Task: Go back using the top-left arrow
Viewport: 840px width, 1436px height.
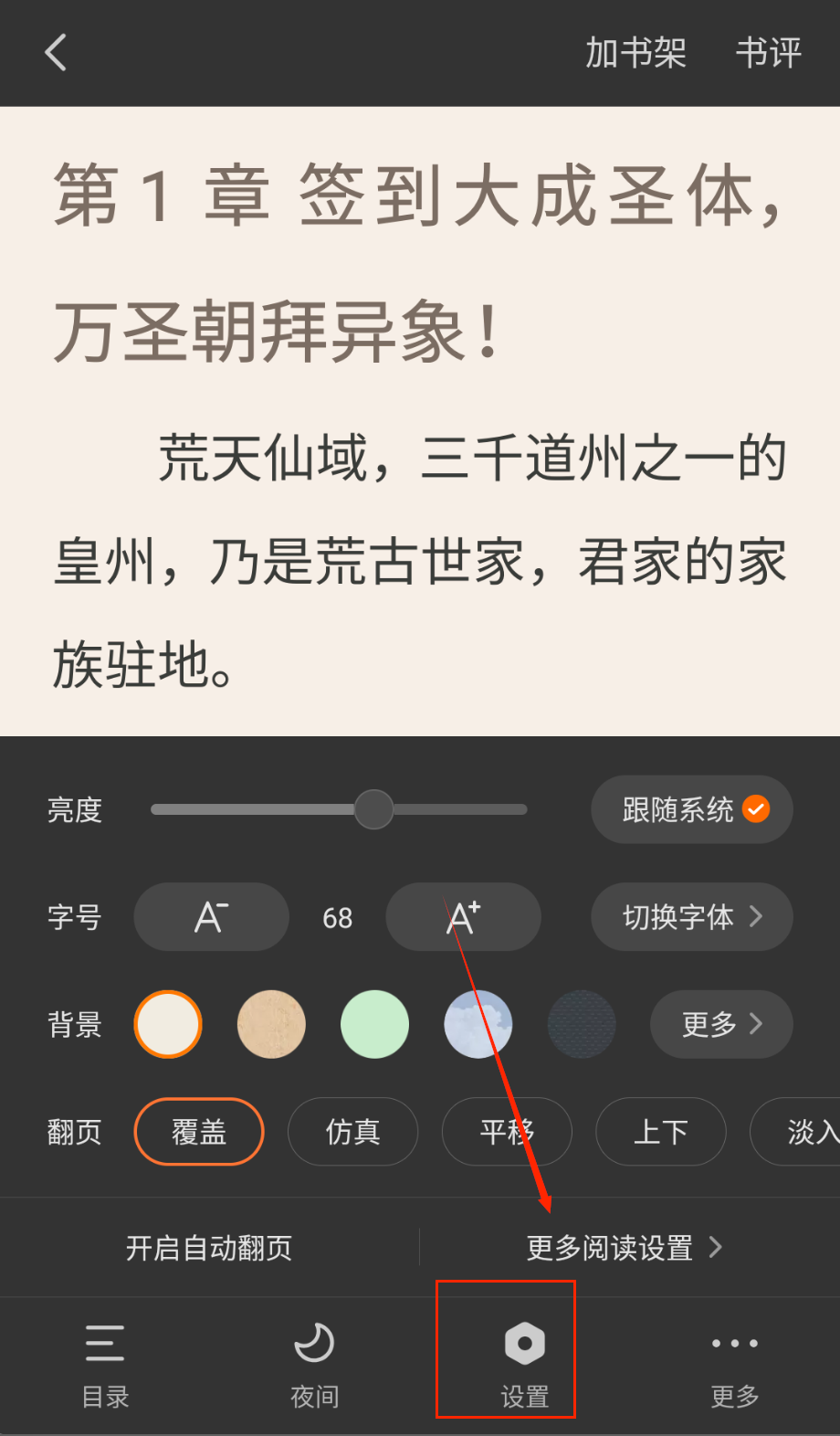Action: coord(56,53)
